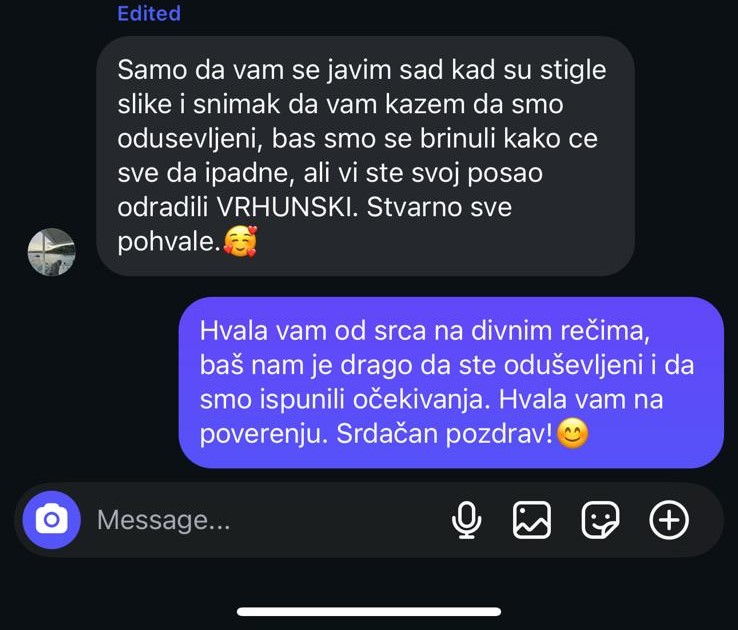Open the photo gallery picker

(x=532, y=520)
